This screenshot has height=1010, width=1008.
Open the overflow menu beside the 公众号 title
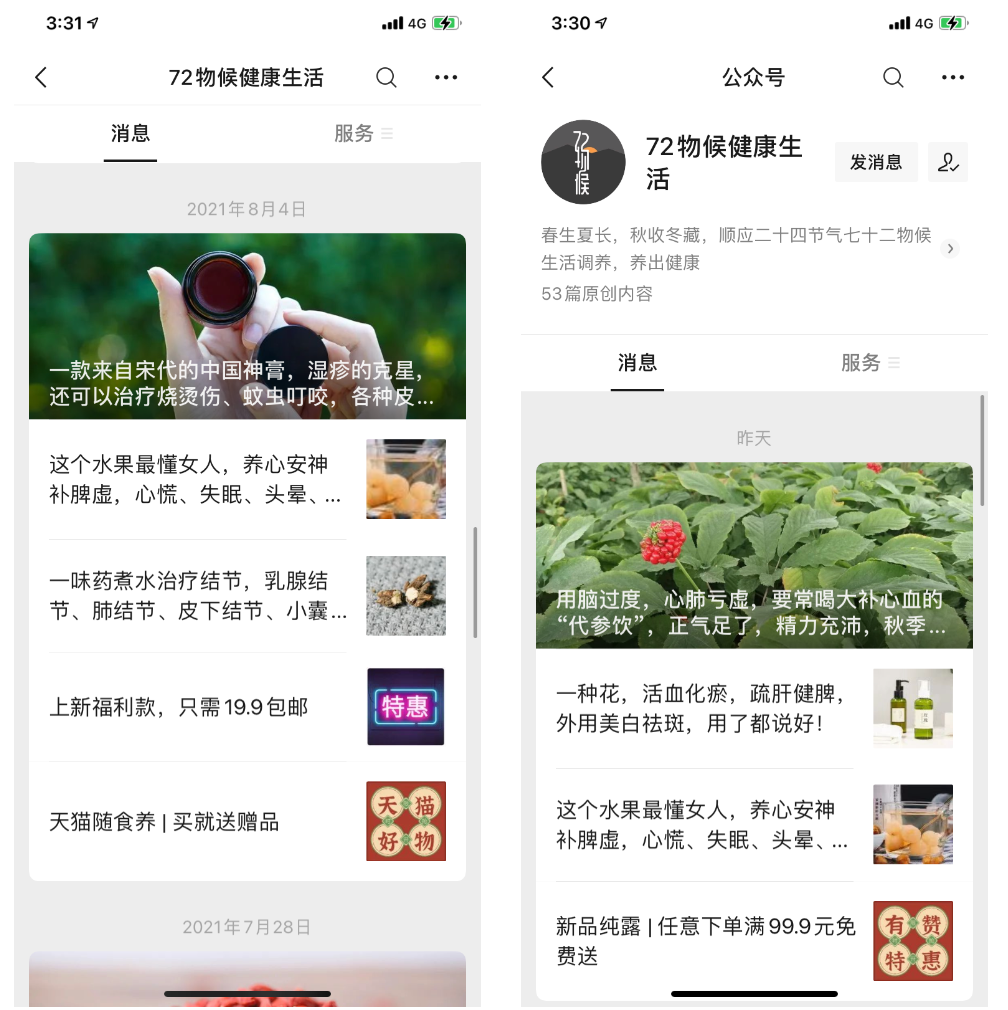953,78
